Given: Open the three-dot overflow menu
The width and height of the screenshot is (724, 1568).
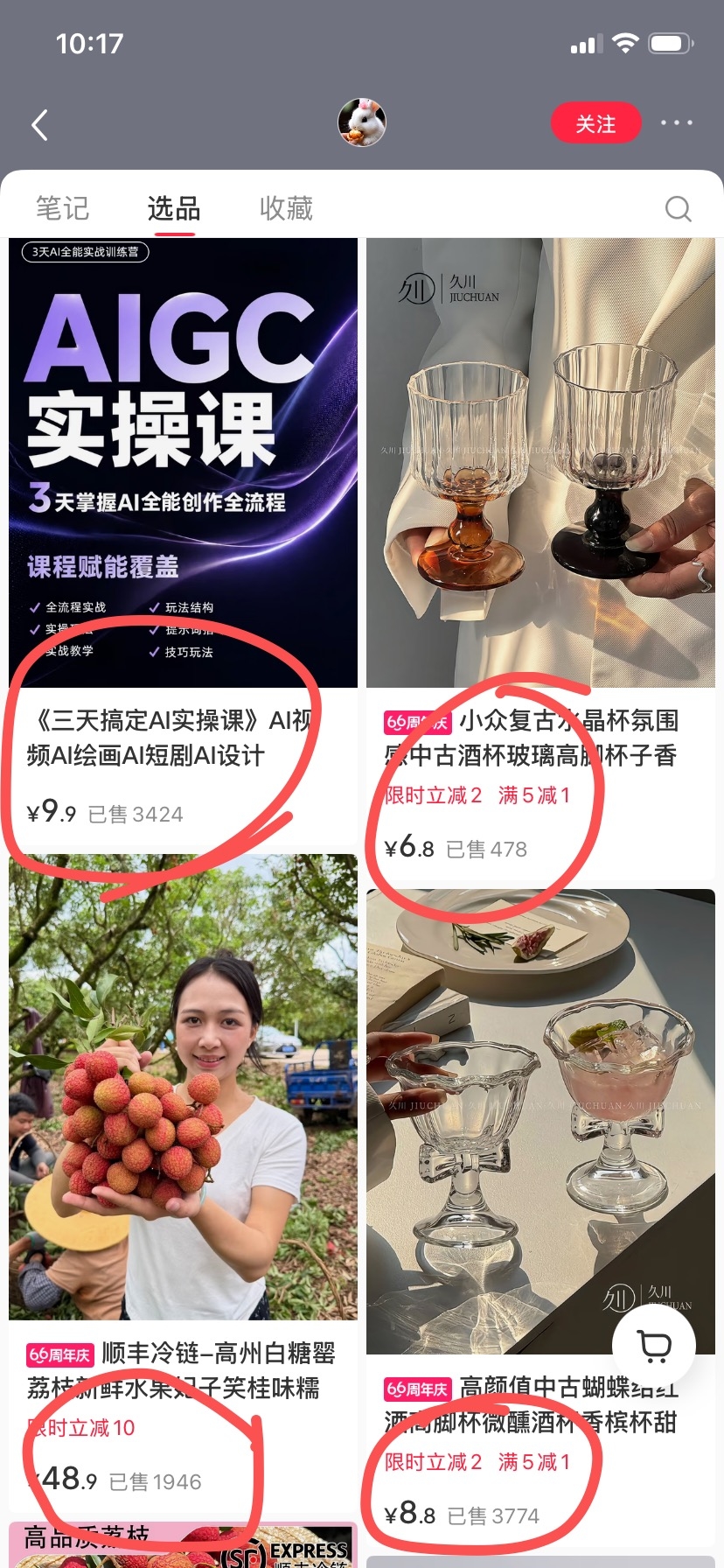Looking at the screenshot, I should pos(676,123).
